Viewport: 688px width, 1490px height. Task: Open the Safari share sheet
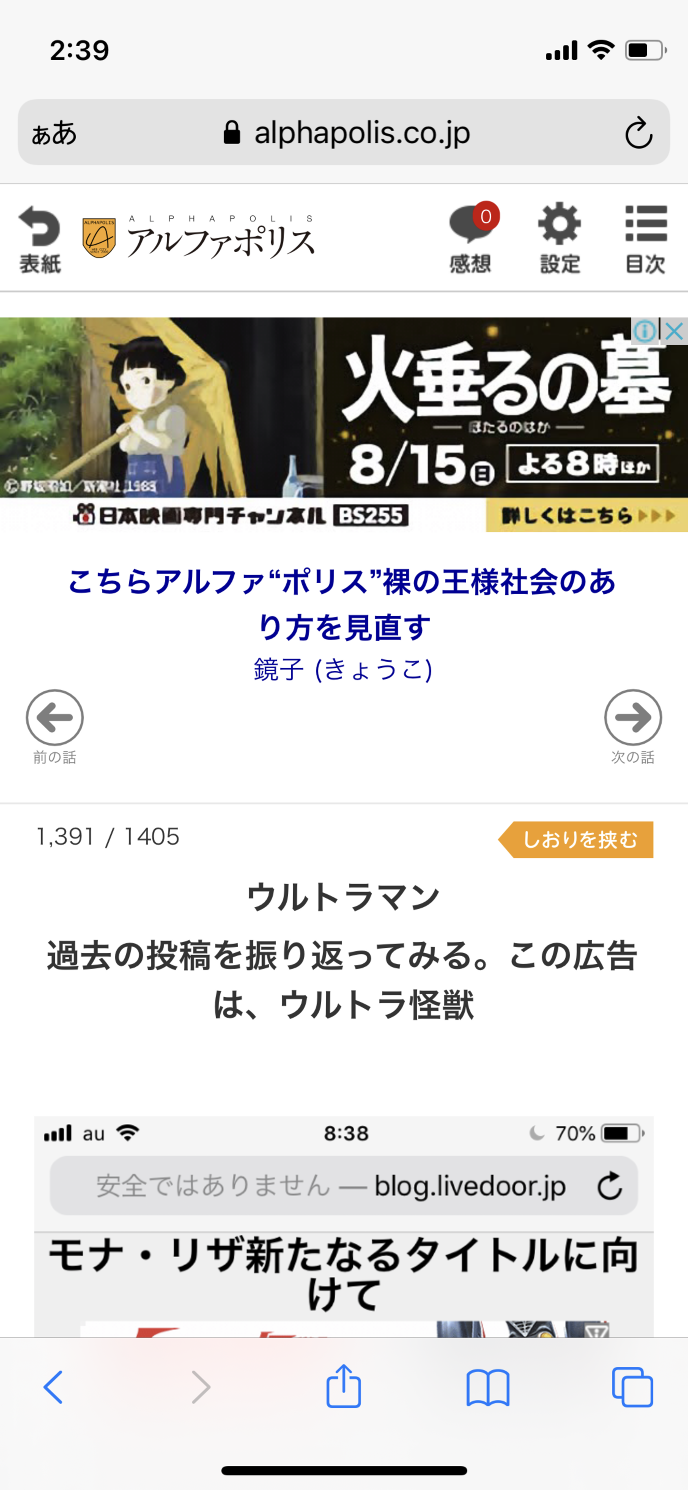pyautogui.click(x=343, y=1387)
